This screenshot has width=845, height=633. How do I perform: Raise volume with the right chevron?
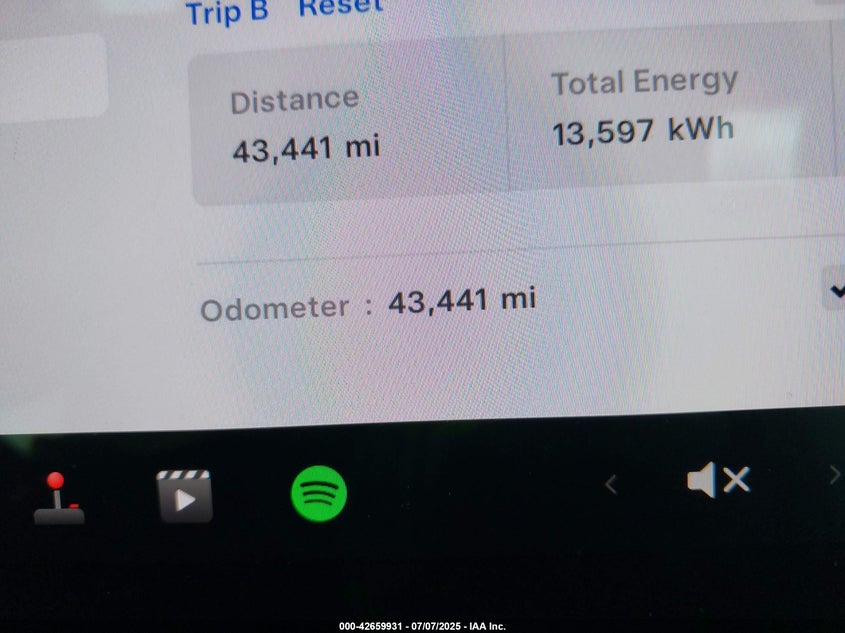click(834, 476)
